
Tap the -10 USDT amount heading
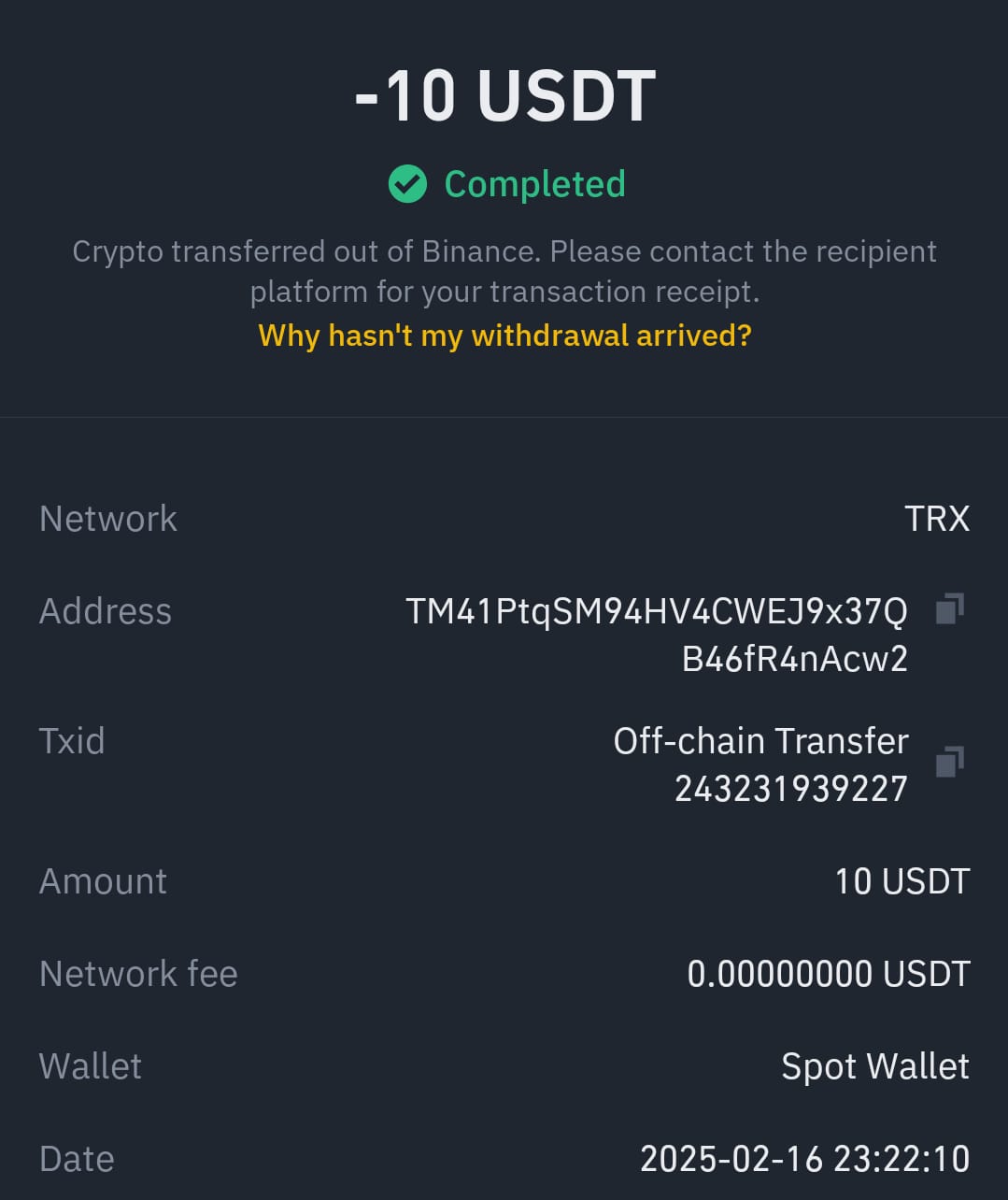point(504,93)
